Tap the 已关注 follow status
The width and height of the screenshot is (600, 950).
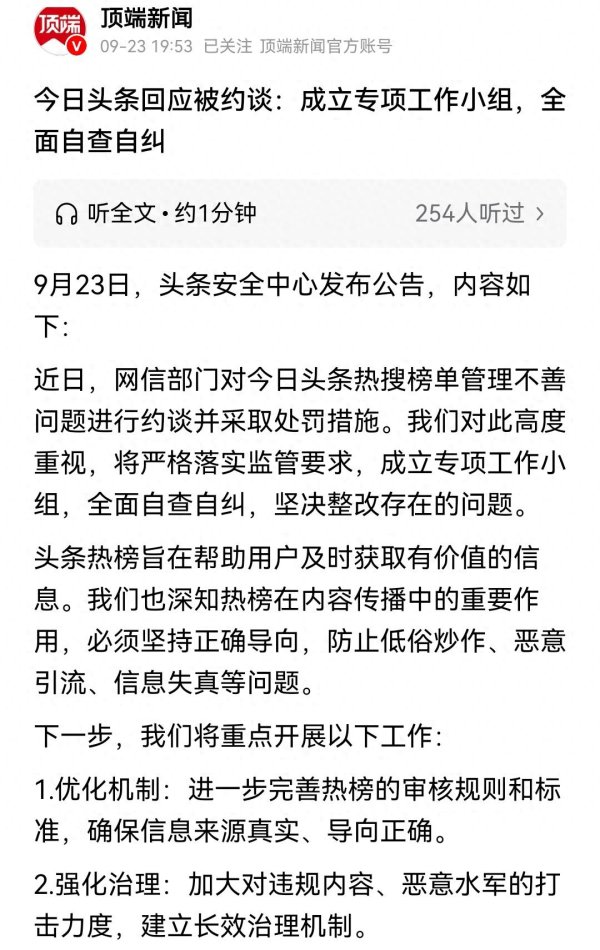click(226, 46)
